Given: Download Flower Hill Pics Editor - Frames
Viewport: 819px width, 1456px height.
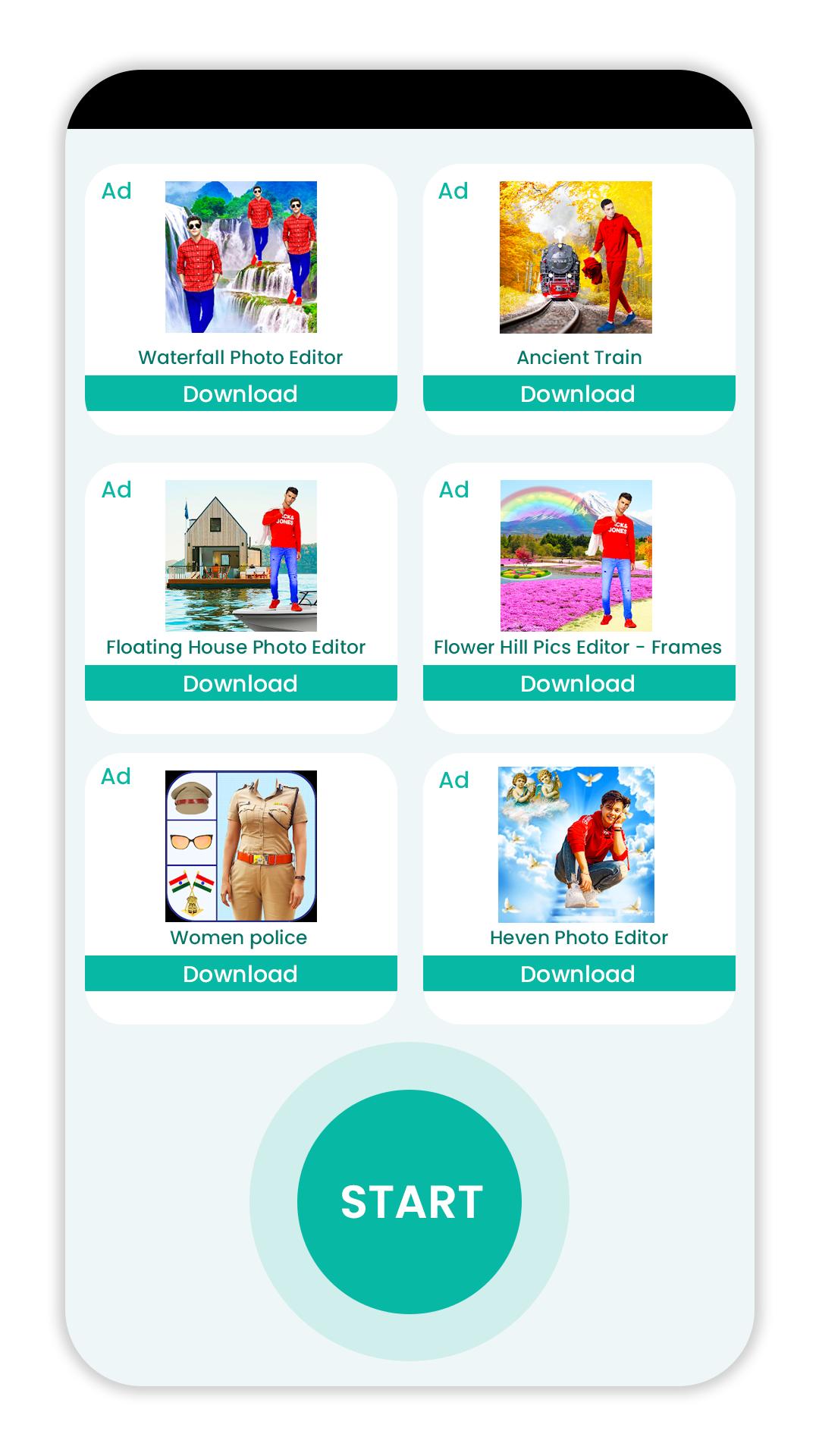Looking at the screenshot, I should tap(579, 683).
